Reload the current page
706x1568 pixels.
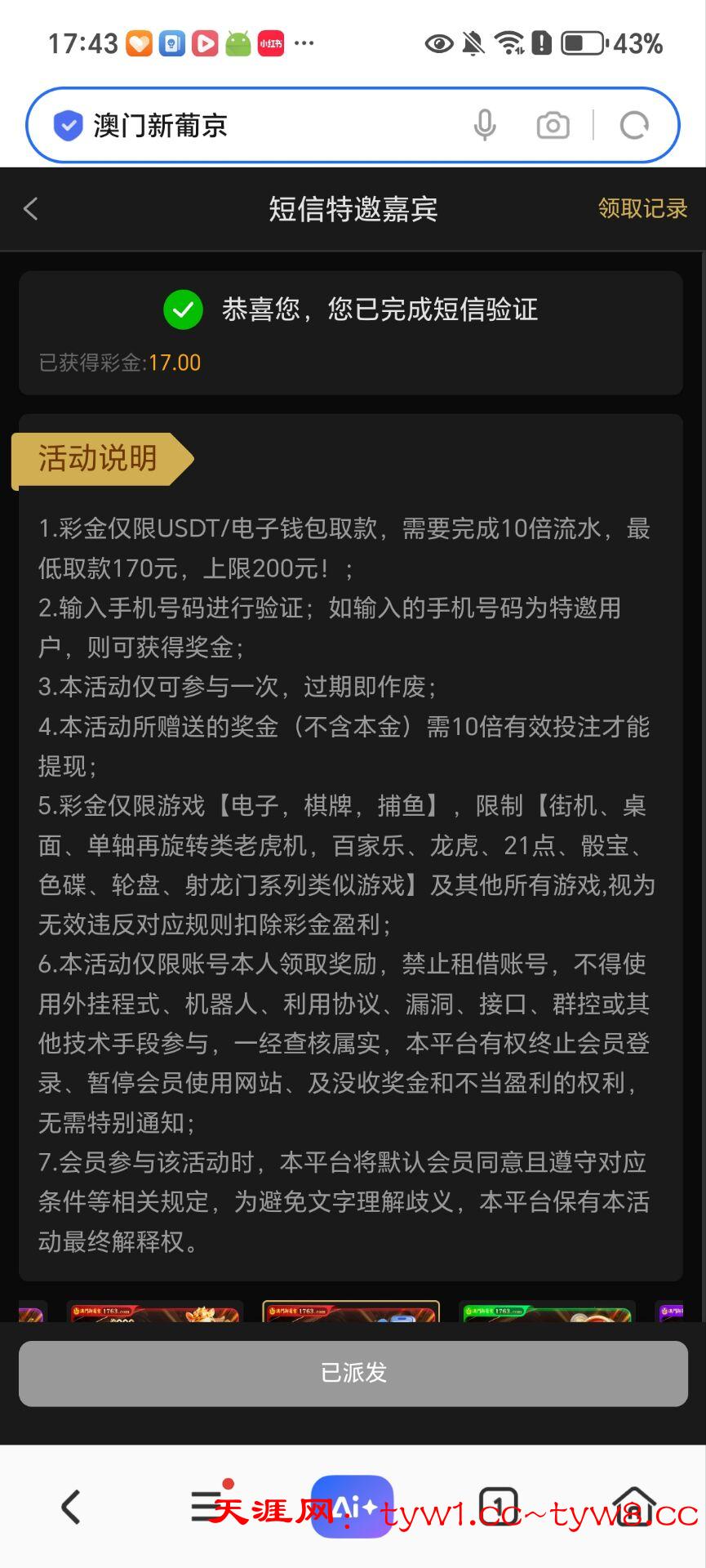coord(634,126)
